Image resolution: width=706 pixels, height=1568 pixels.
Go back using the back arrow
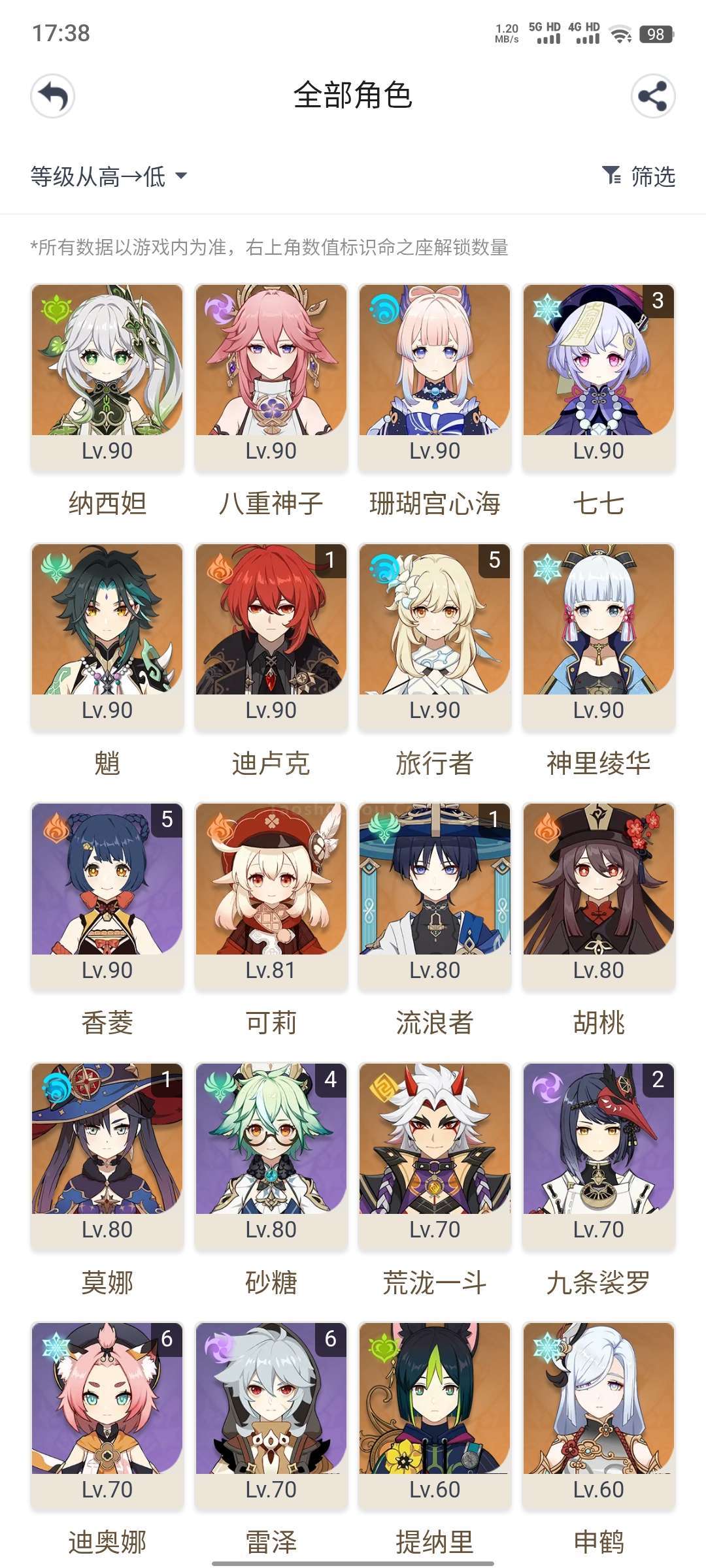tap(52, 97)
